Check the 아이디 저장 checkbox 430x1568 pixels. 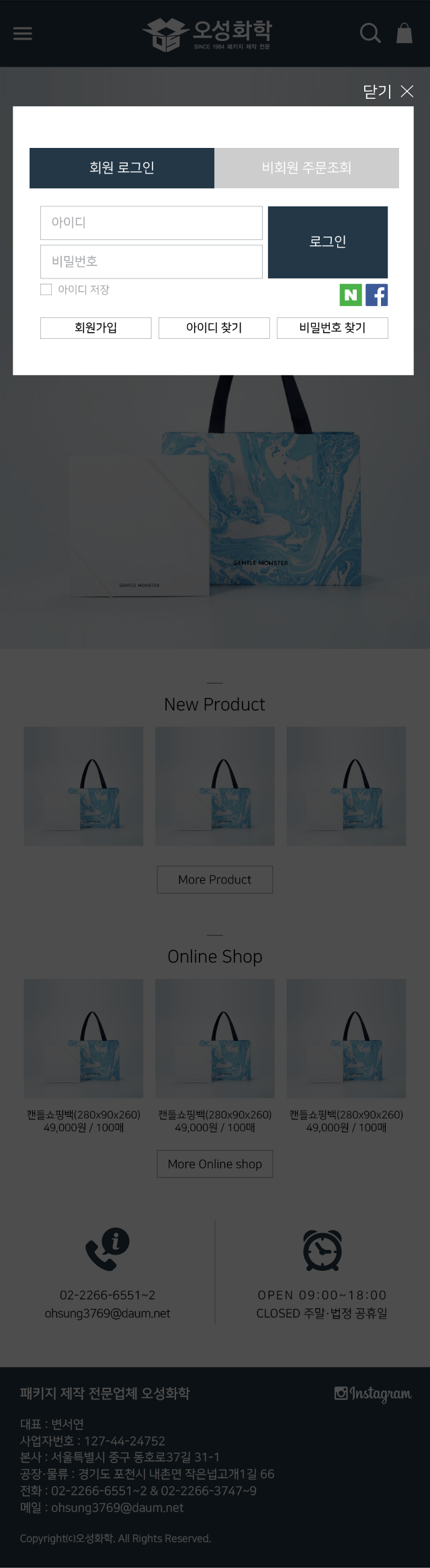(46, 290)
